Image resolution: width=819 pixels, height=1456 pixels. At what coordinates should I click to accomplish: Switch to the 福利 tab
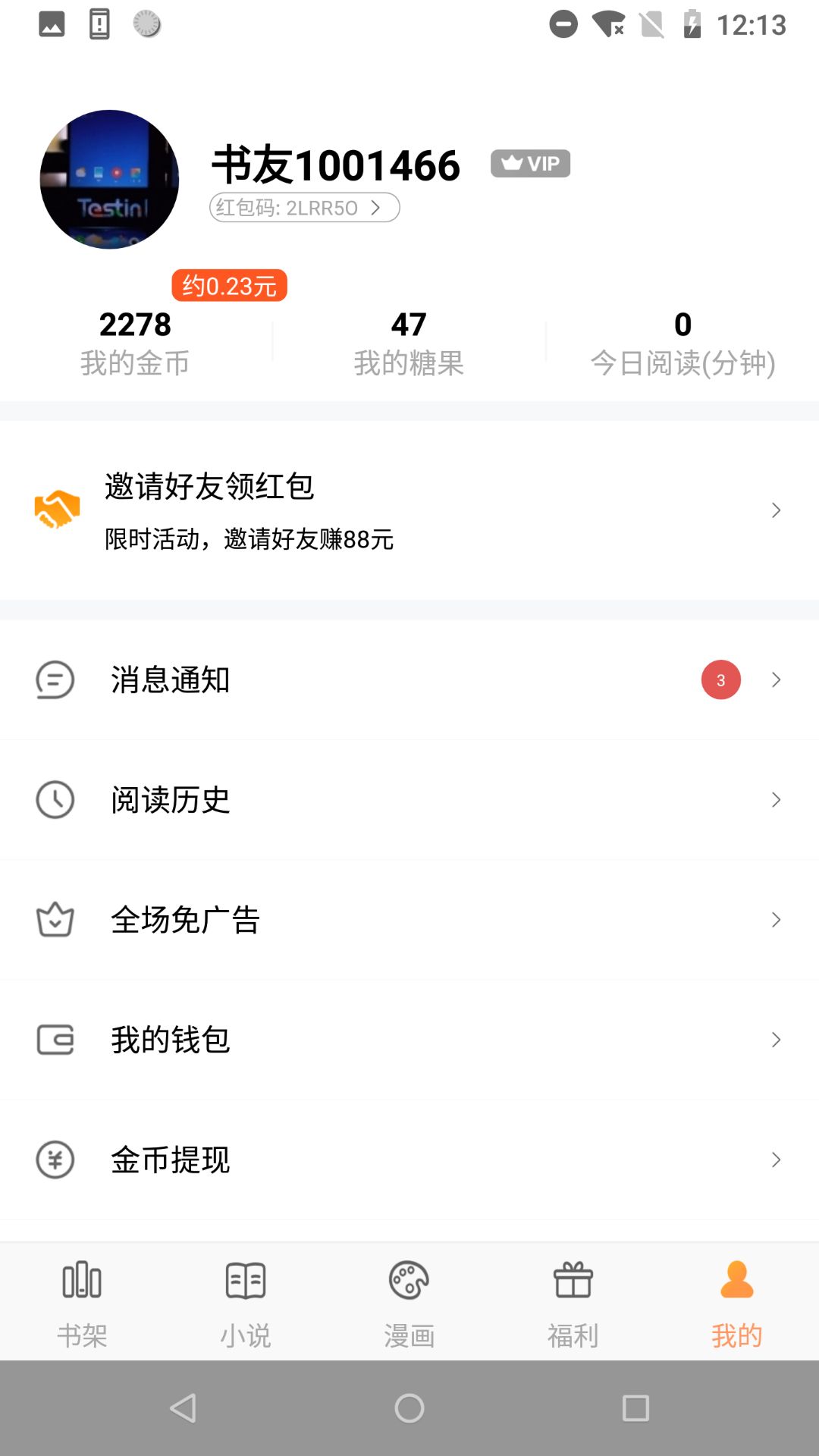tap(573, 1301)
